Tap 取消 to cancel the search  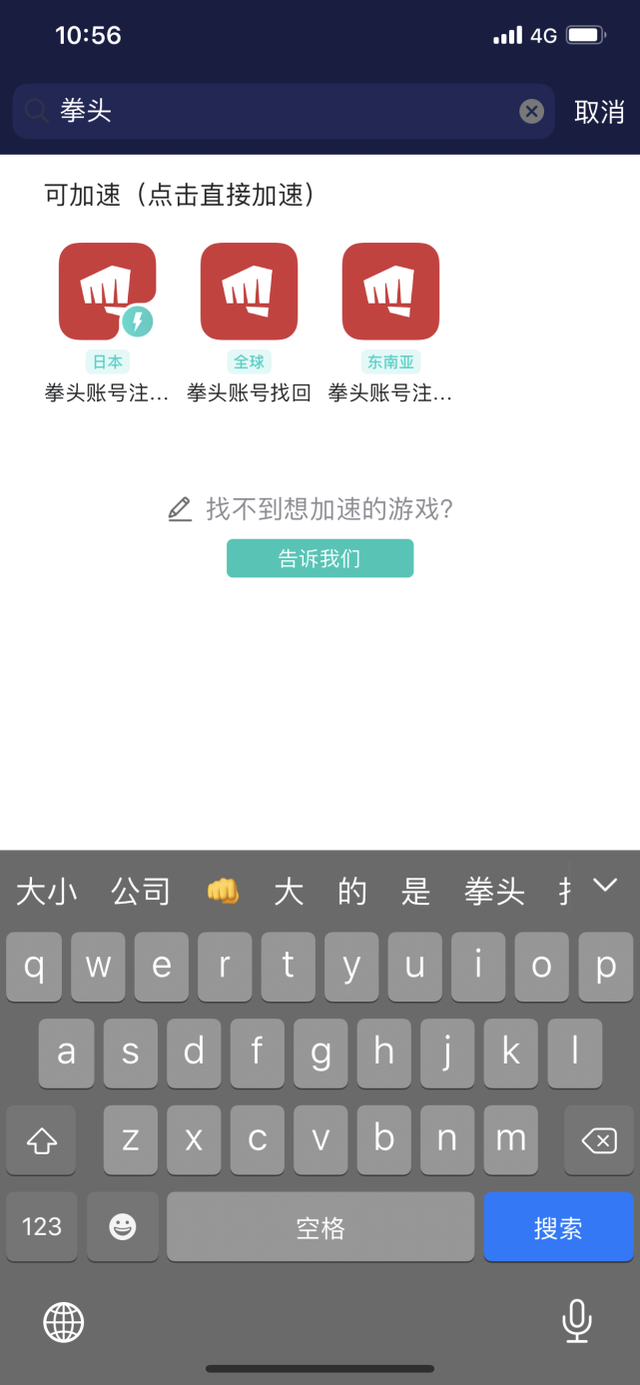(x=599, y=112)
